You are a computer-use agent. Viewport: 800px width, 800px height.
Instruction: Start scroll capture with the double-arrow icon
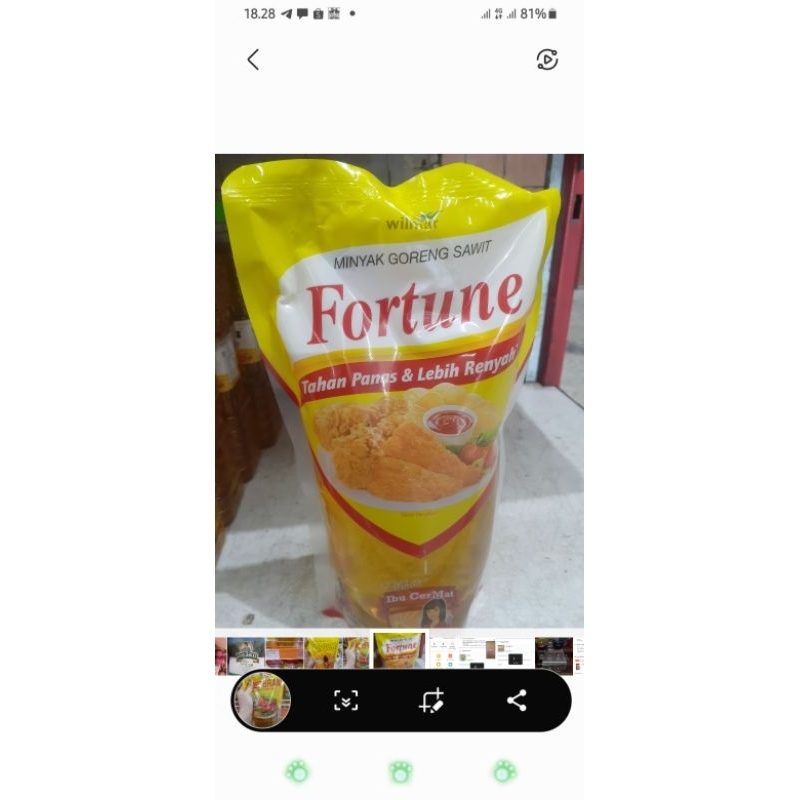click(345, 700)
